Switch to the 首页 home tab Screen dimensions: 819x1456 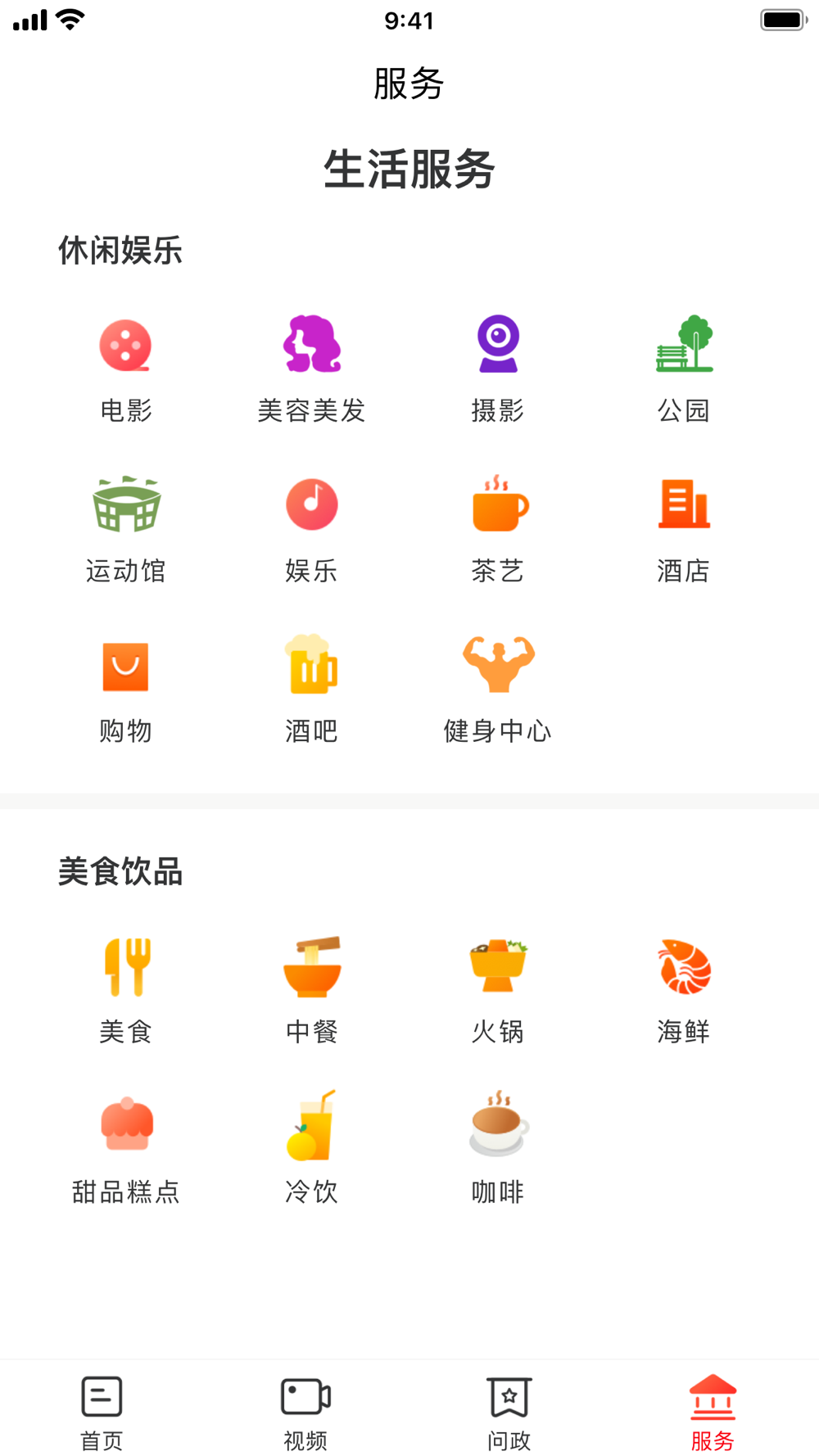(102, 1413)
